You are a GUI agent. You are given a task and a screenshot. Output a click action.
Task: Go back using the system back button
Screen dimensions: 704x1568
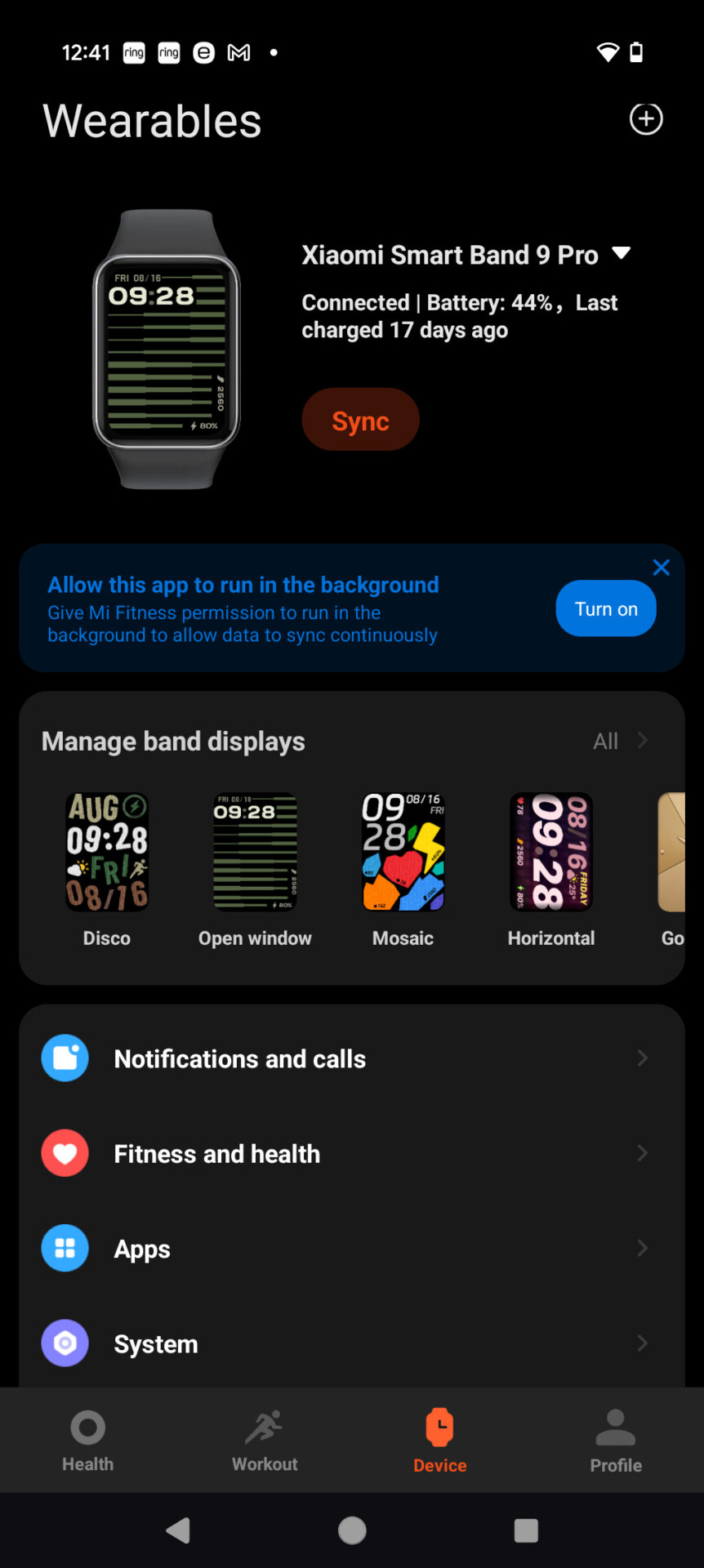178,1530
